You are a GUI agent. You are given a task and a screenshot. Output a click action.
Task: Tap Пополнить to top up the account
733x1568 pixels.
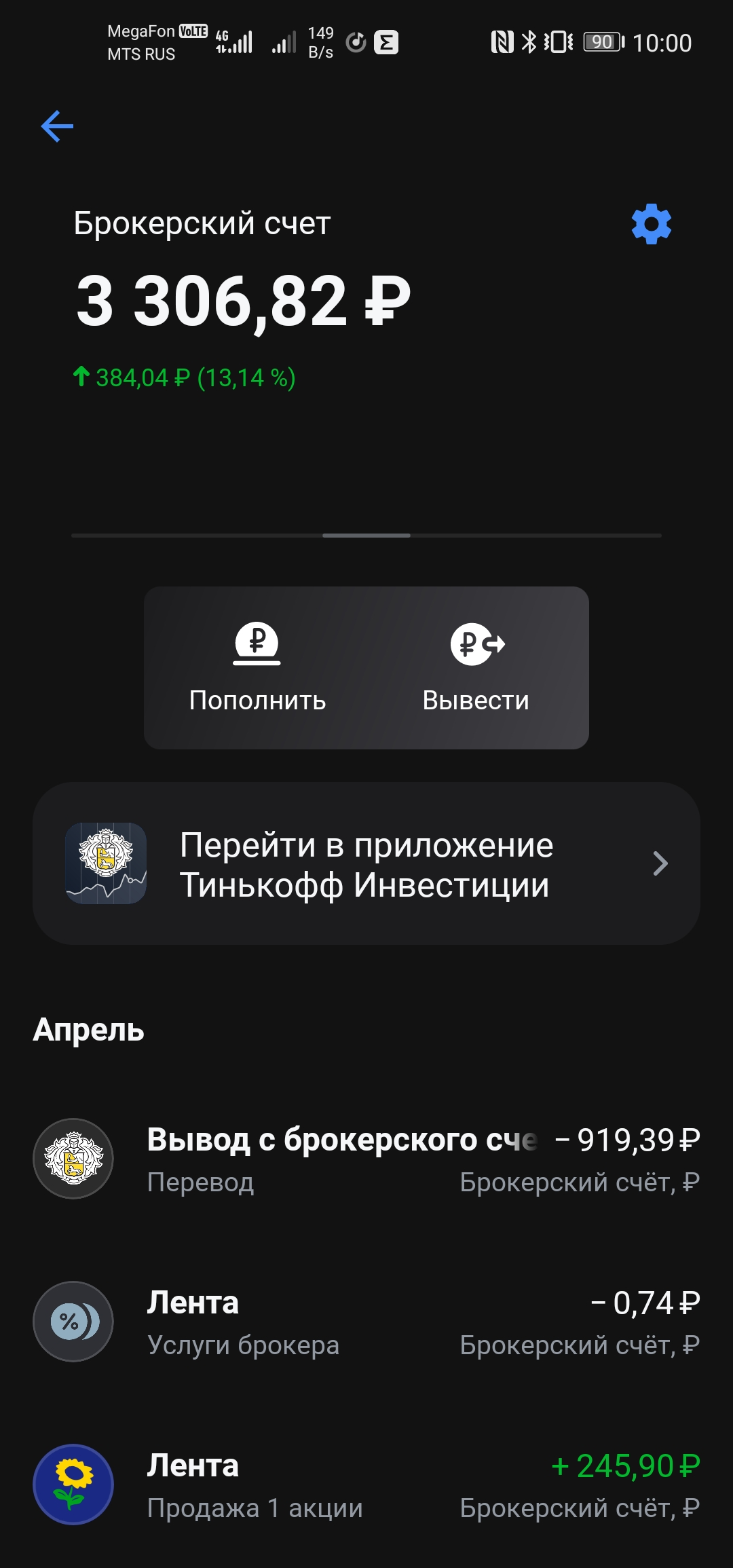point(257,668)
